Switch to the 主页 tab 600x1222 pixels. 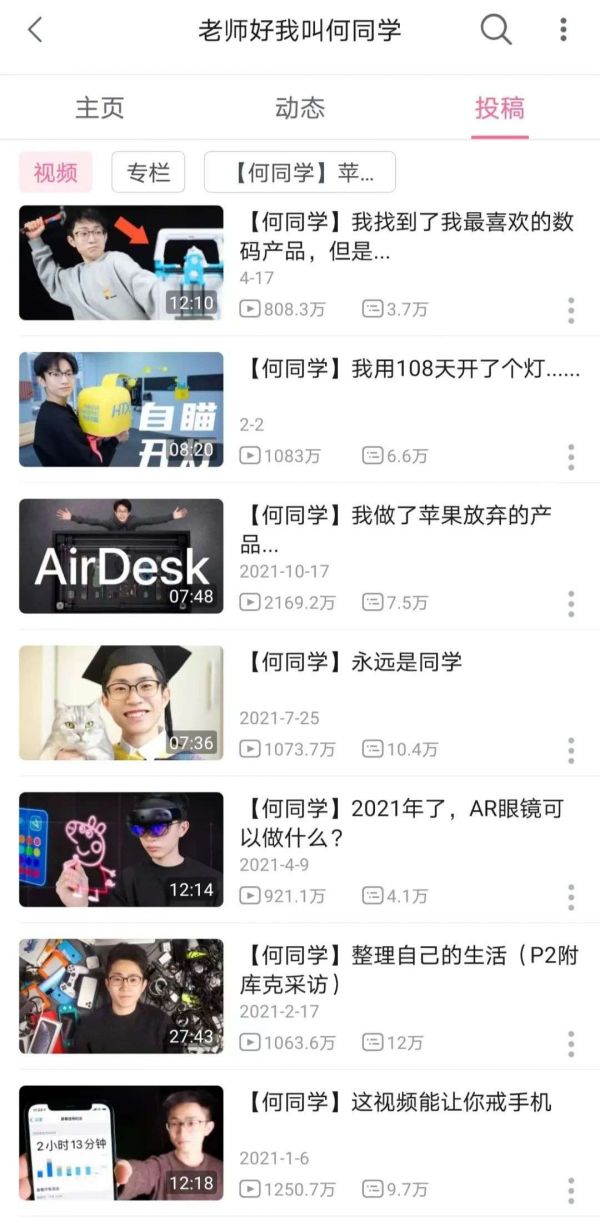click(x=100, y=108)
